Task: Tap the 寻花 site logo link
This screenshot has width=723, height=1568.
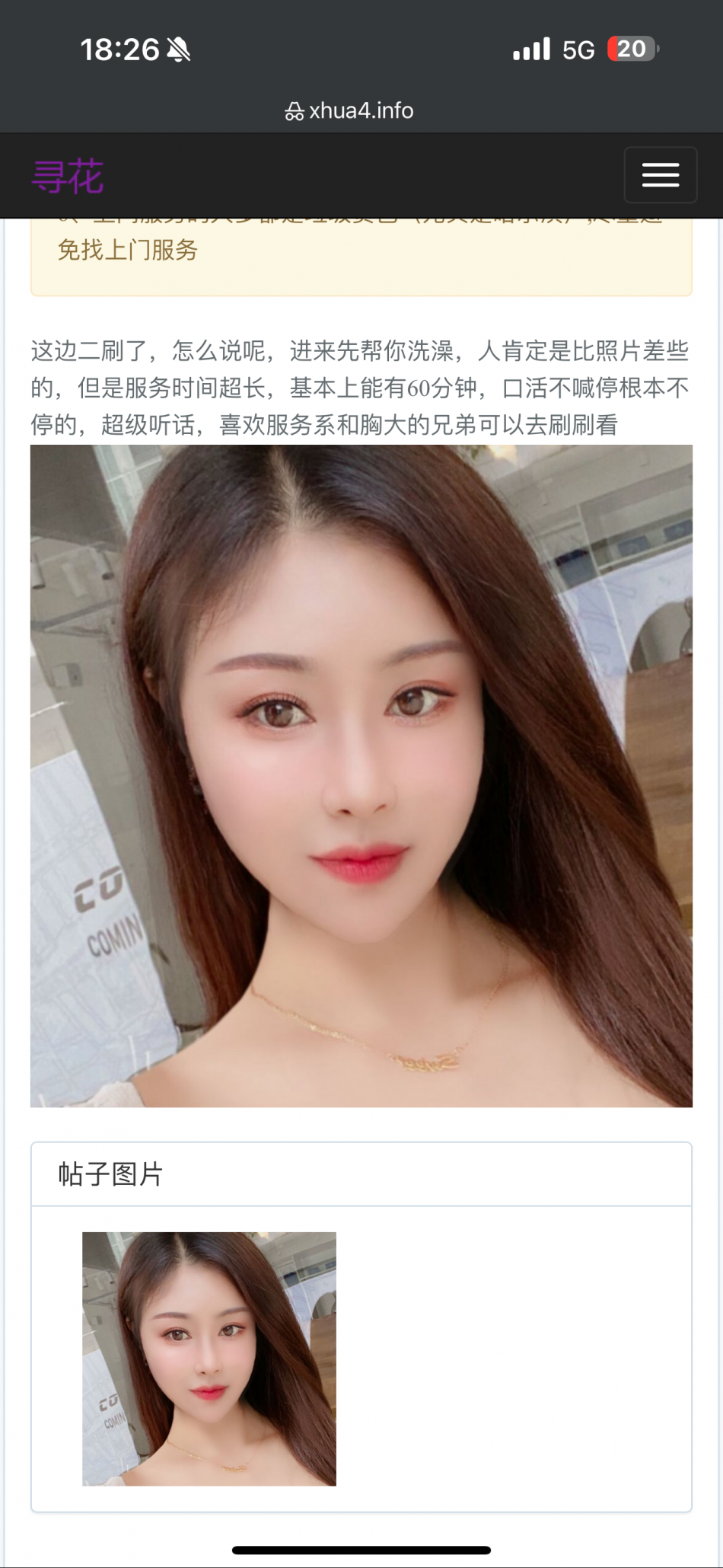Action: (68, 177)
